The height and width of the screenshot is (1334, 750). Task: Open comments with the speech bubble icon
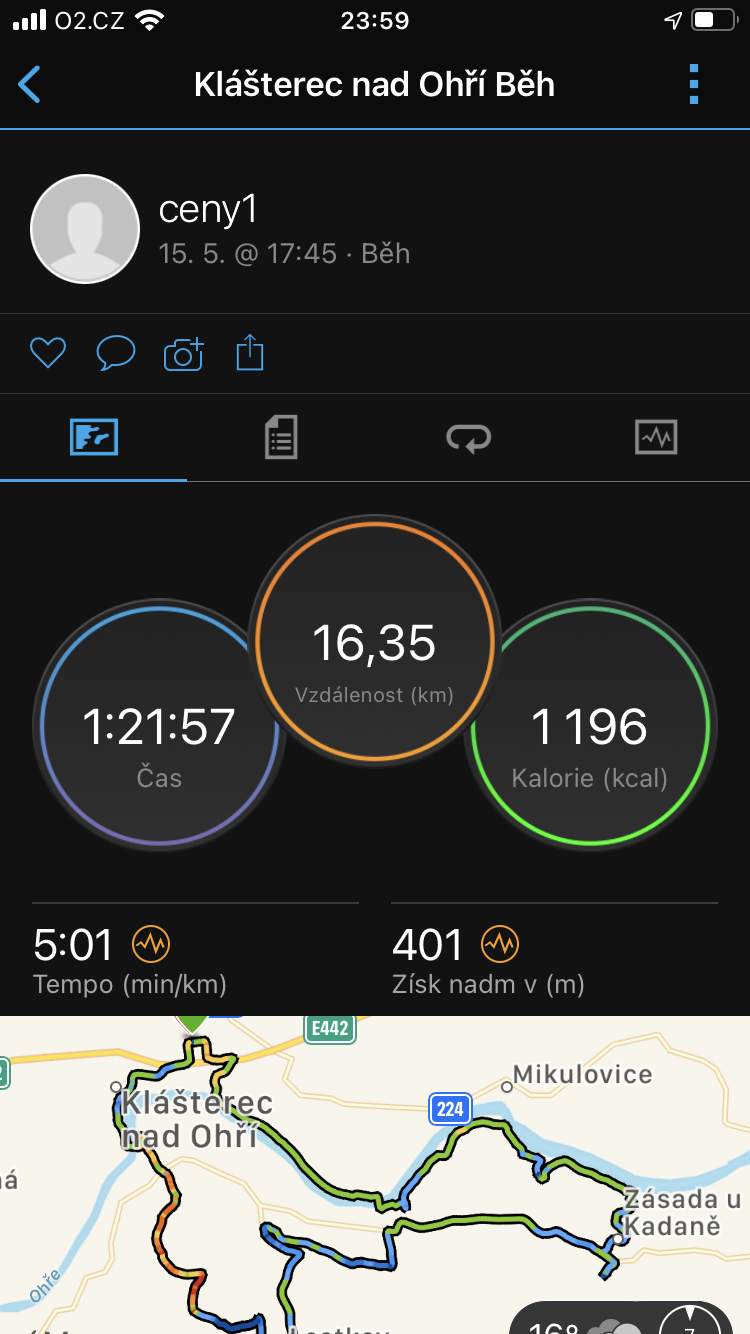(x=116, y=352)
